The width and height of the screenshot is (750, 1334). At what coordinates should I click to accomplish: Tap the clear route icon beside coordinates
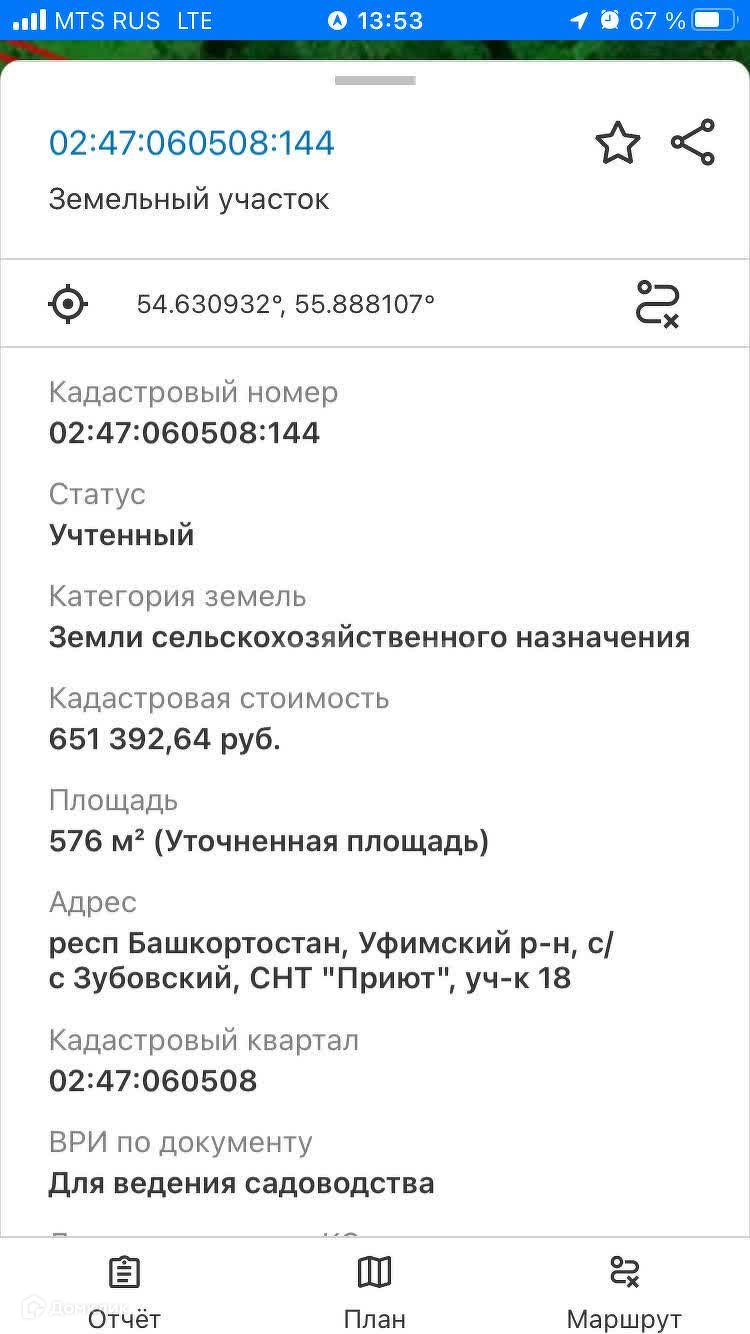click(x=658, y=303)
